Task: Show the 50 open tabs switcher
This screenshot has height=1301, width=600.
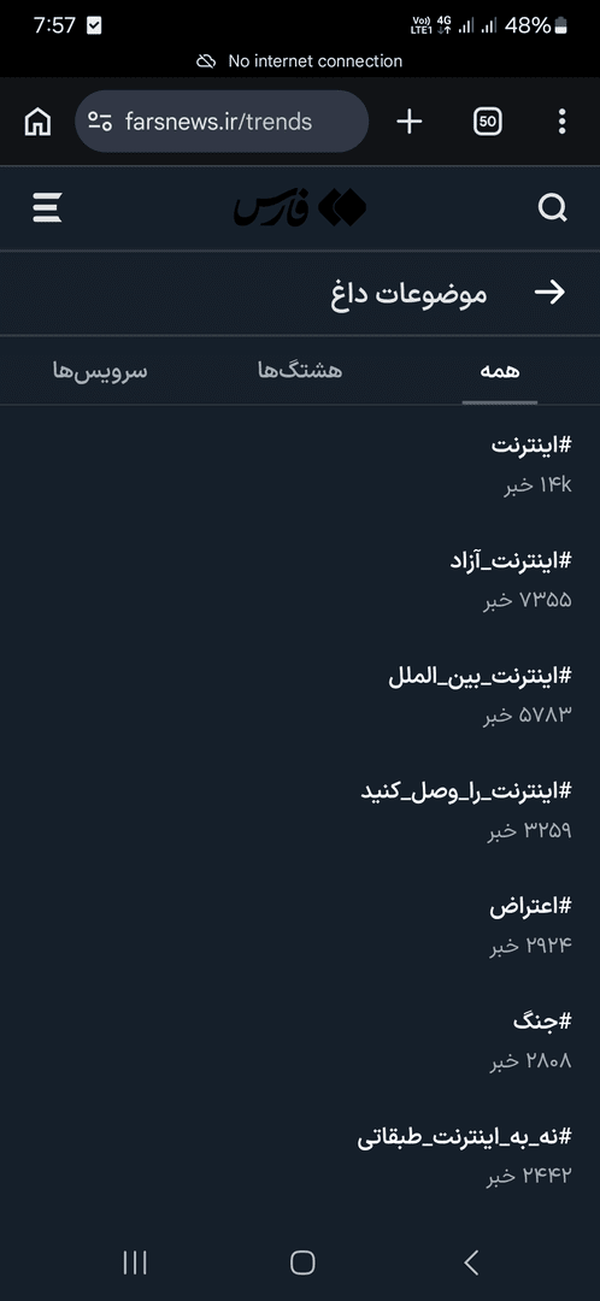Action: (487, 122)
